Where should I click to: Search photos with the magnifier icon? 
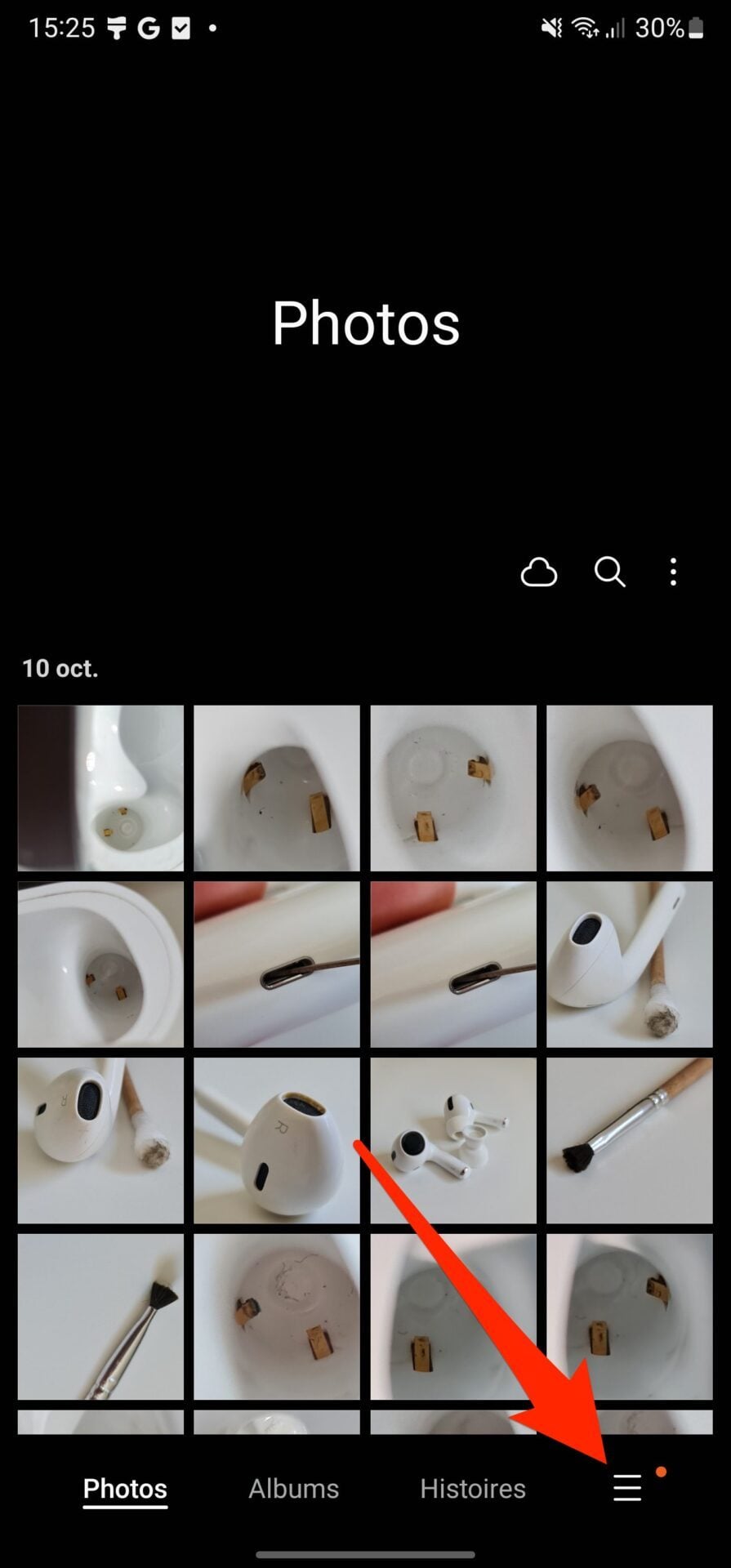[x=609, y=572]
